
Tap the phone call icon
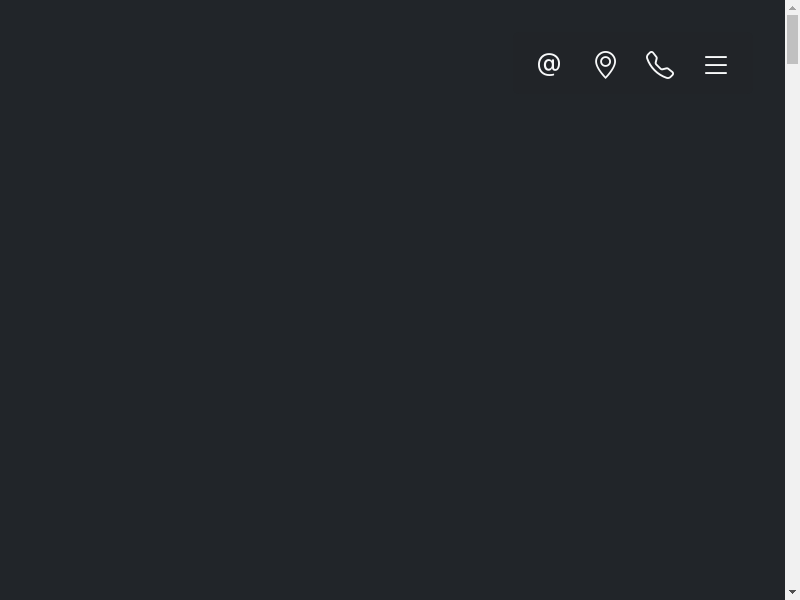point(660,65)
